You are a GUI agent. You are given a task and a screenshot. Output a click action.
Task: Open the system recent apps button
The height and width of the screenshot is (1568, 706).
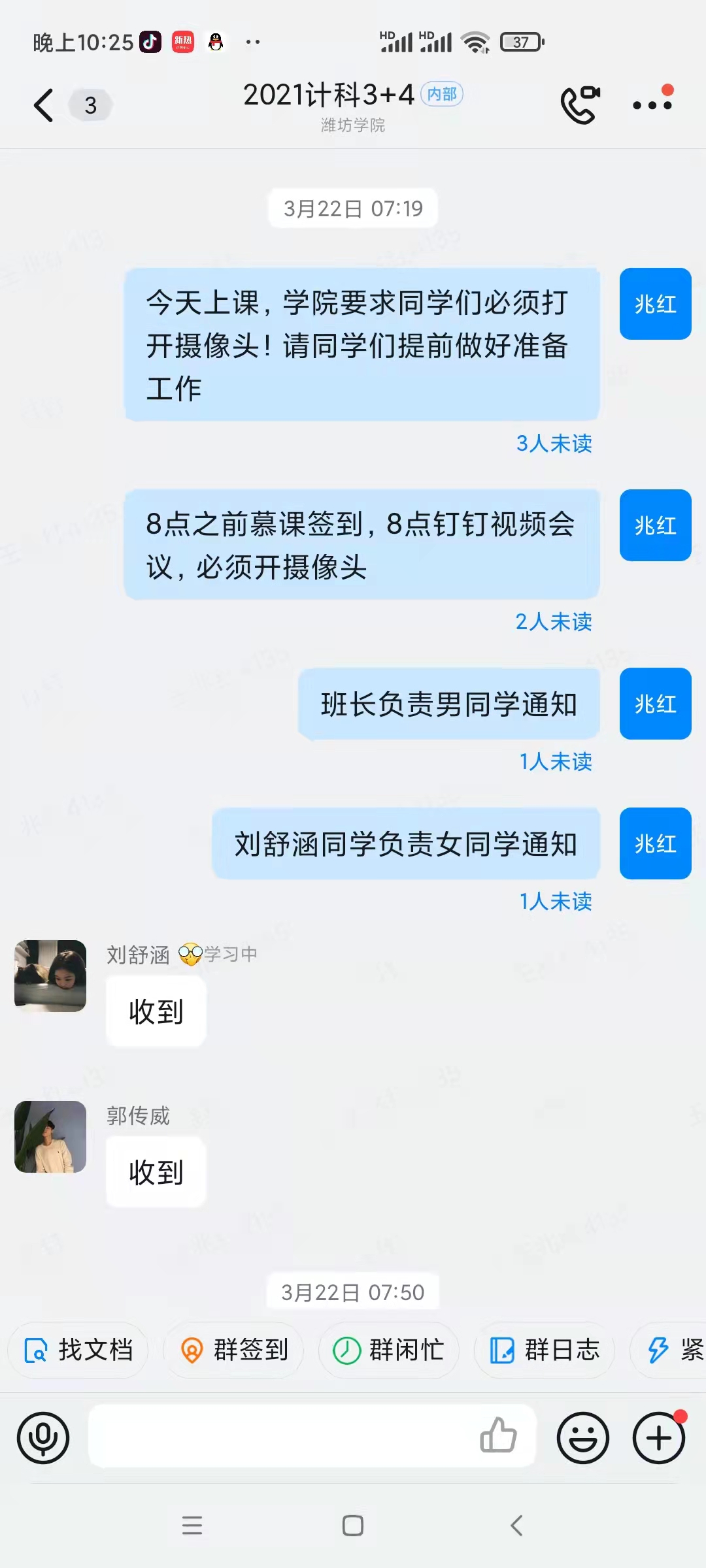point(192,1526)
